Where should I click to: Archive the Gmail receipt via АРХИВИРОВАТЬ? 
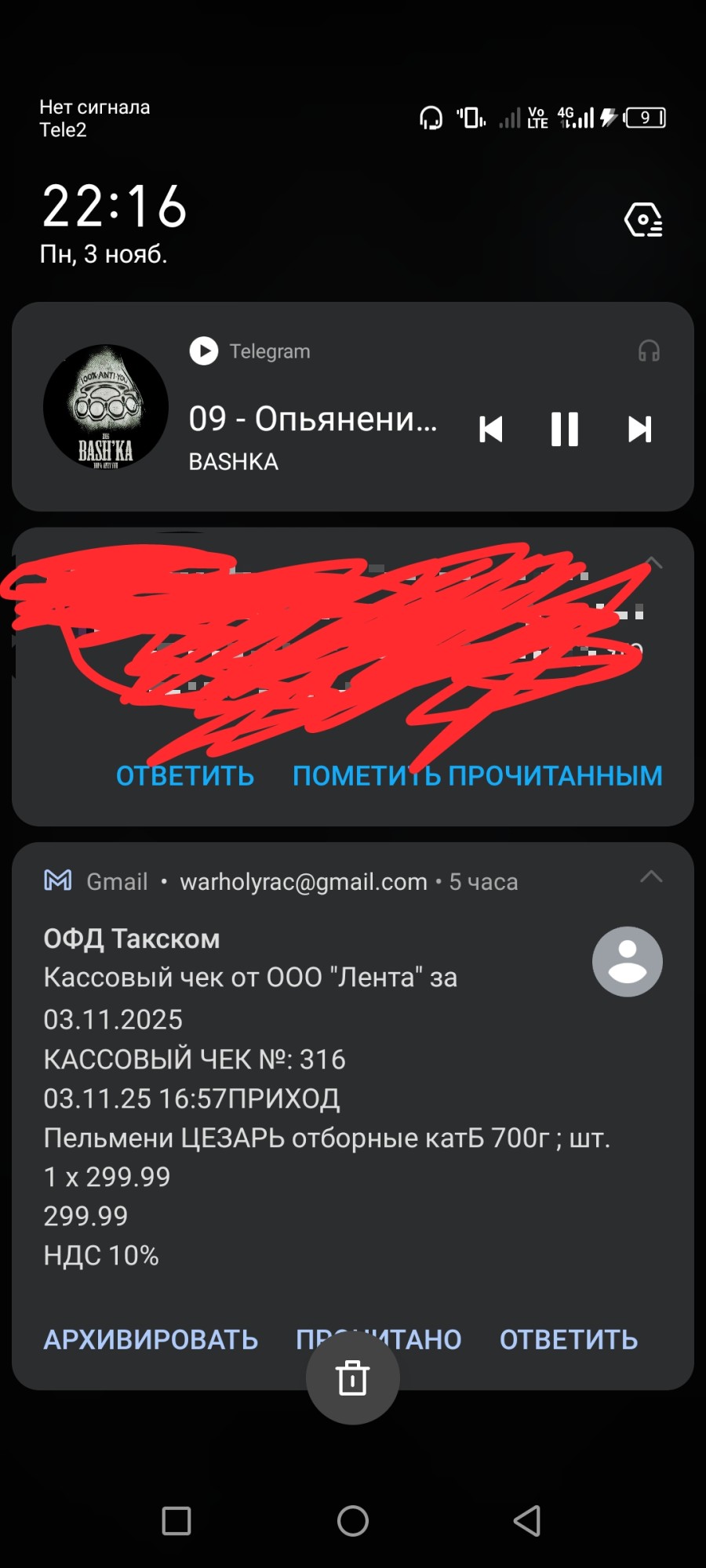(x=151, y=1340)
